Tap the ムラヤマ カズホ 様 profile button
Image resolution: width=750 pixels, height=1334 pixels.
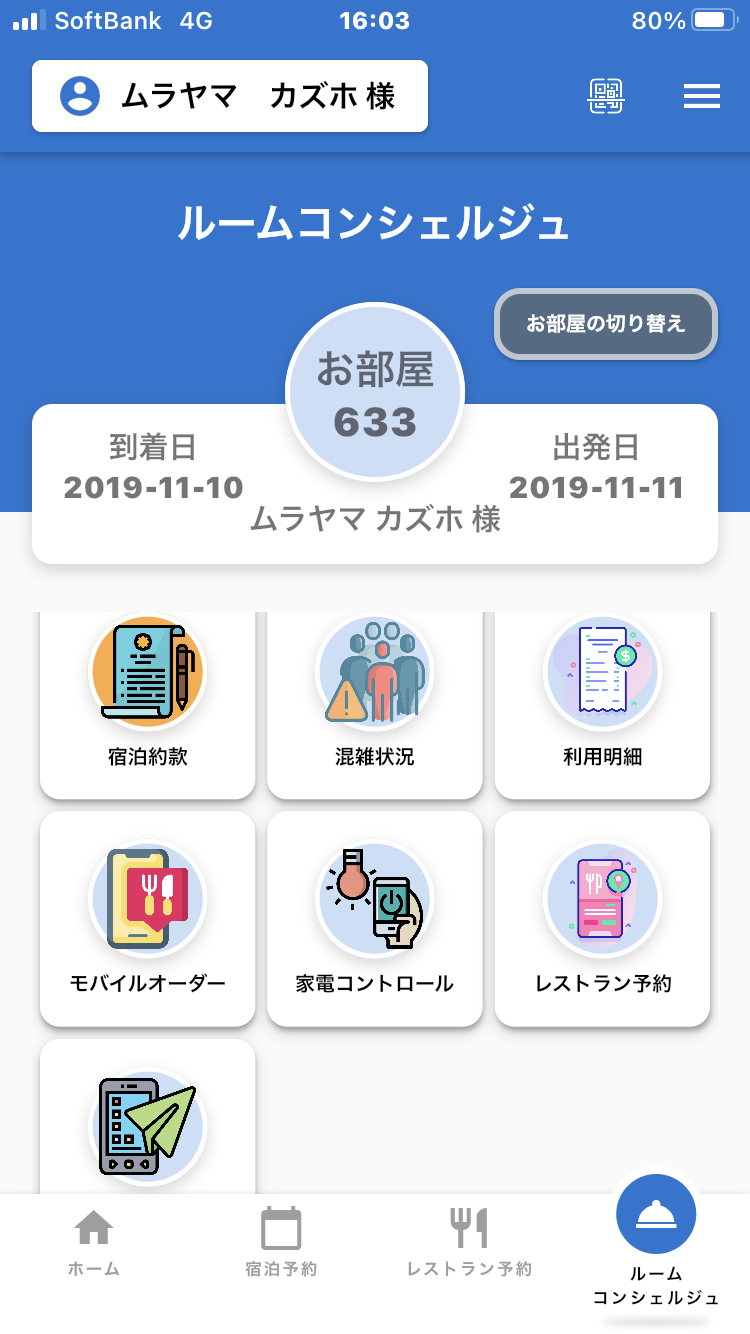(230, 96)
